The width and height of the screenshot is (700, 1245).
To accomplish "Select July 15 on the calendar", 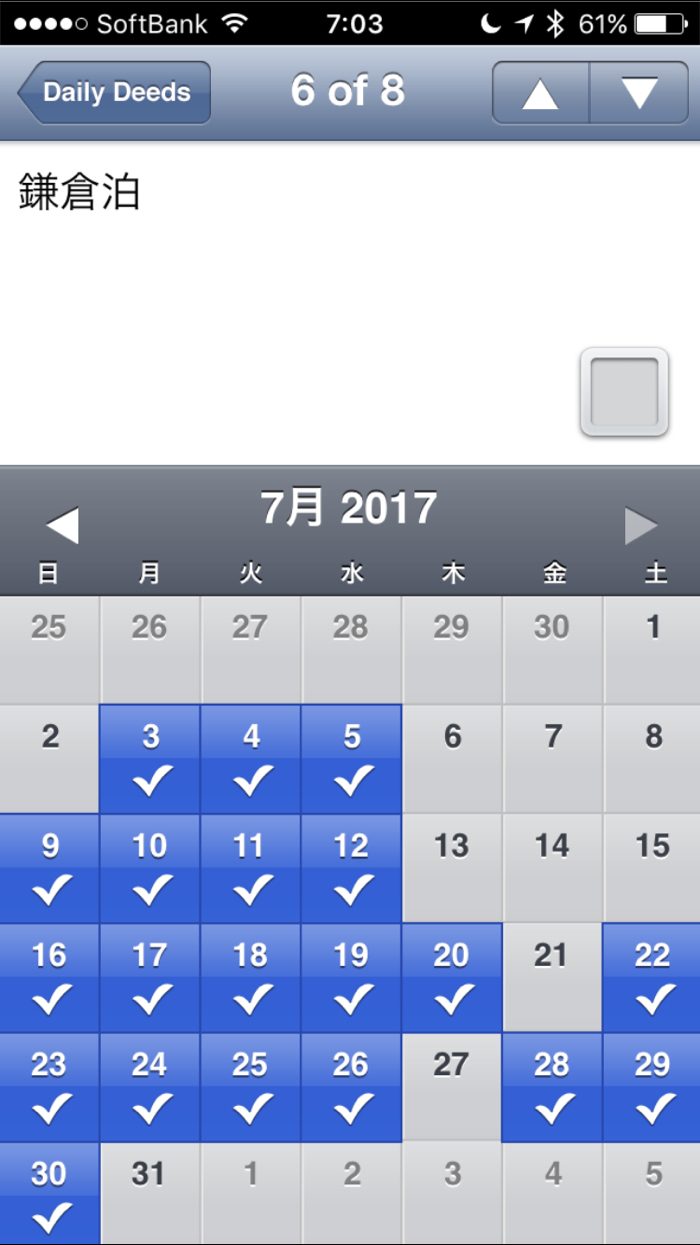I will tap(652, 867).
